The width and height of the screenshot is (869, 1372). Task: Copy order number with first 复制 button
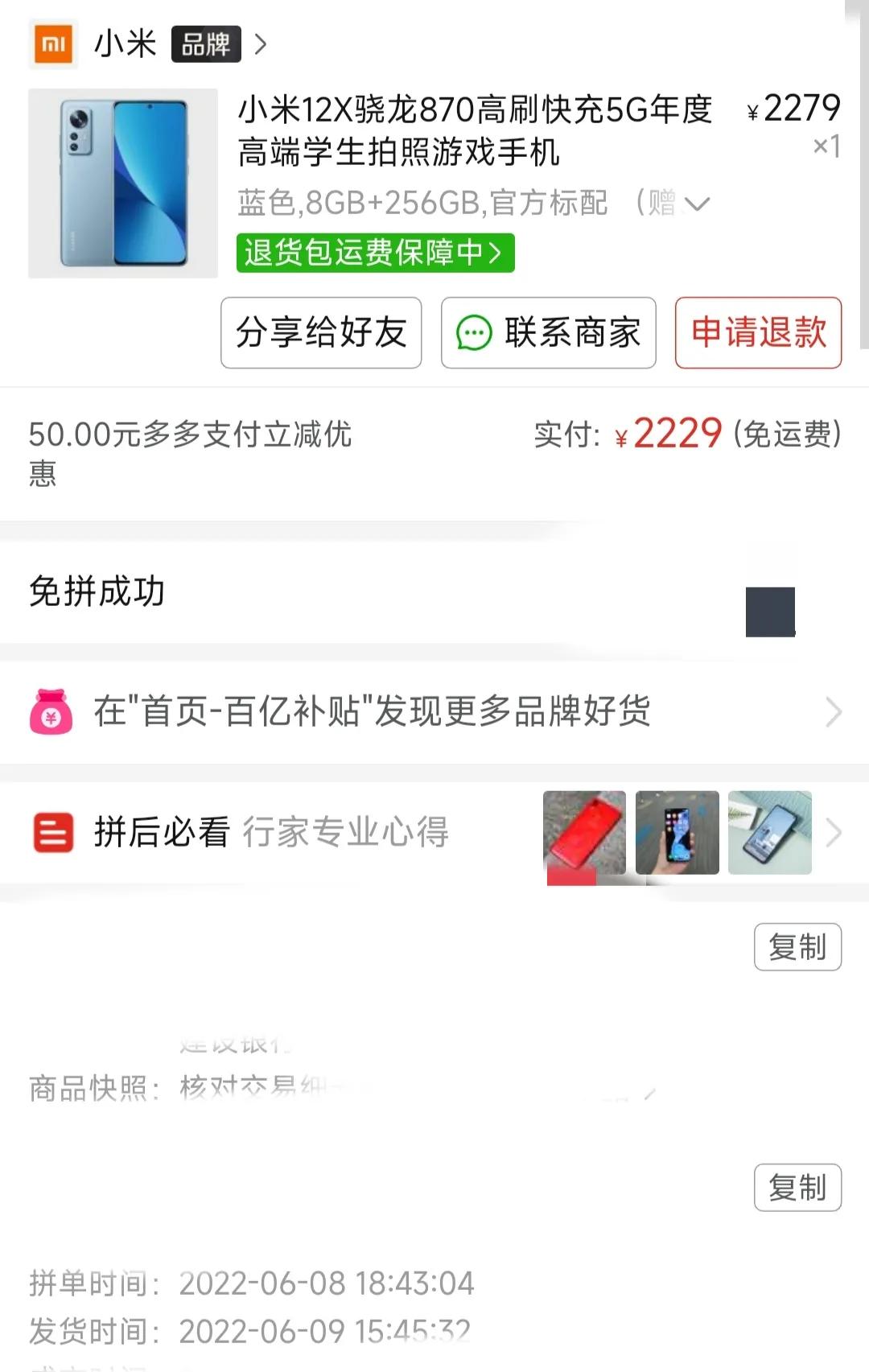pos(797,948)
